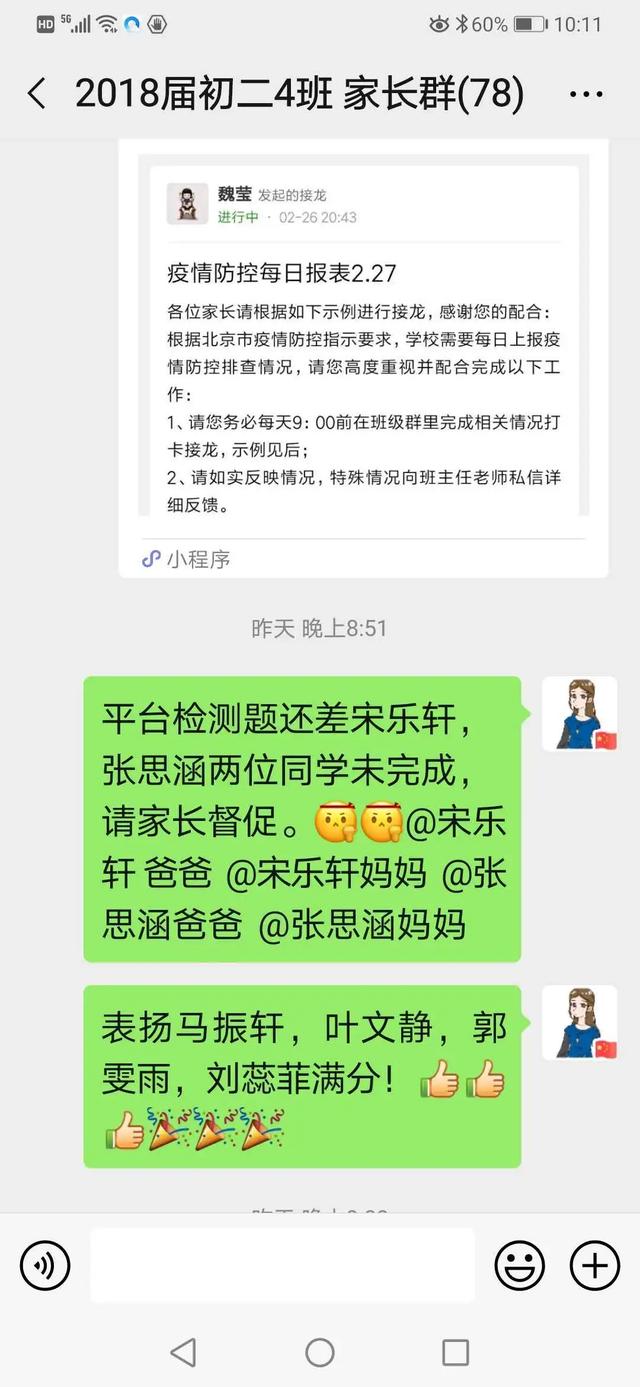Focus the message text field

pyautogui.click(x=282, y=1266)
